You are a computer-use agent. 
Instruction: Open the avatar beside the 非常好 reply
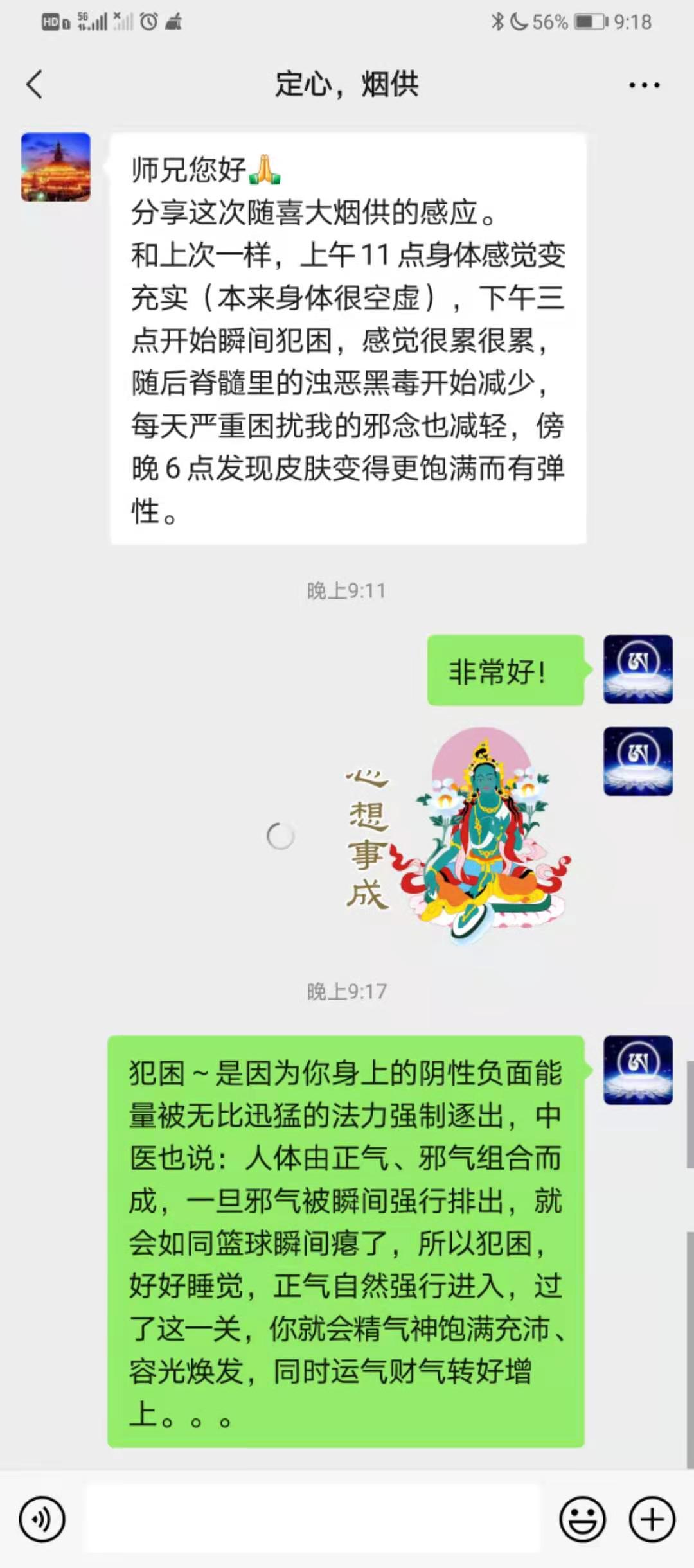[x=637, y=669]
